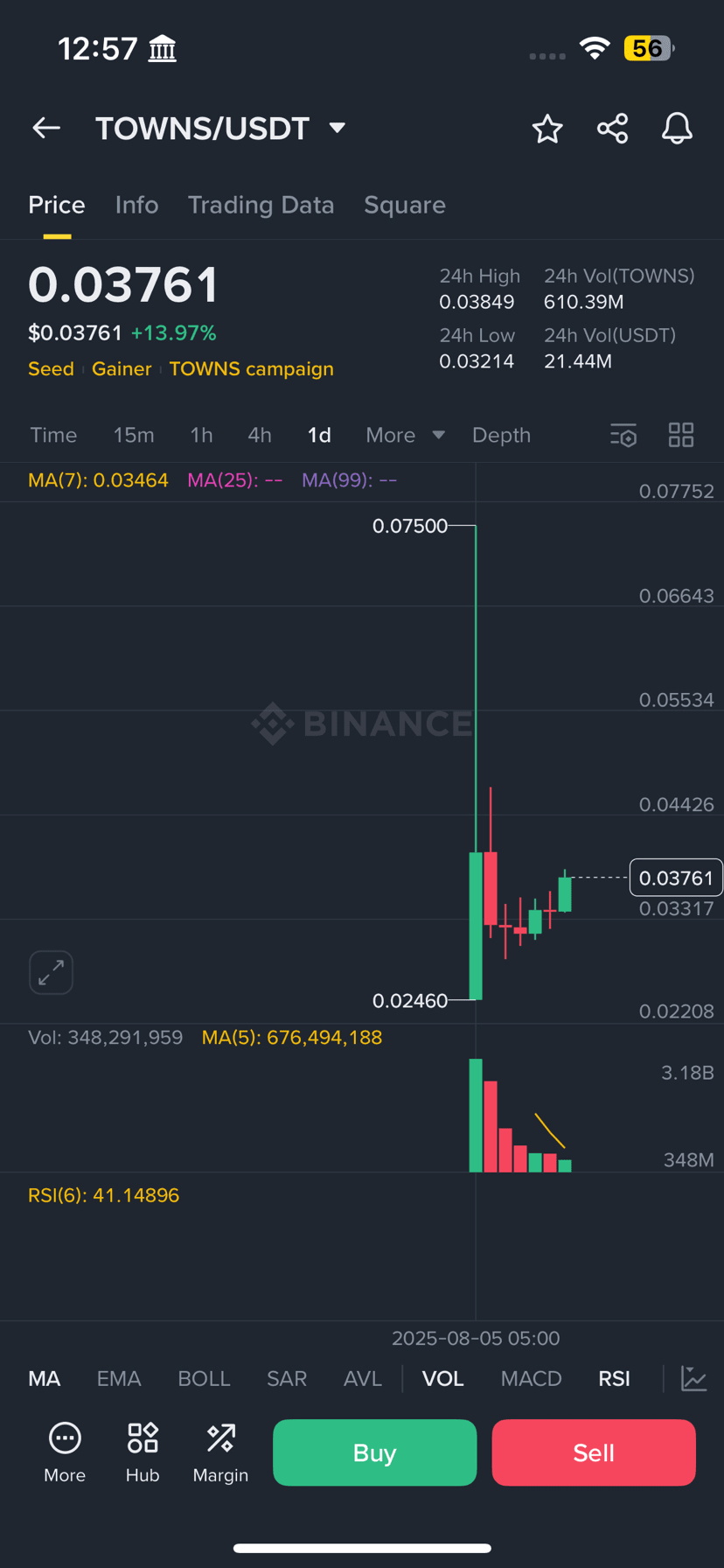Image resolution: width=724 pixels, height=1568 pixels.
Task: Expand the More intervals dropdown
Action: click(405, 435)
